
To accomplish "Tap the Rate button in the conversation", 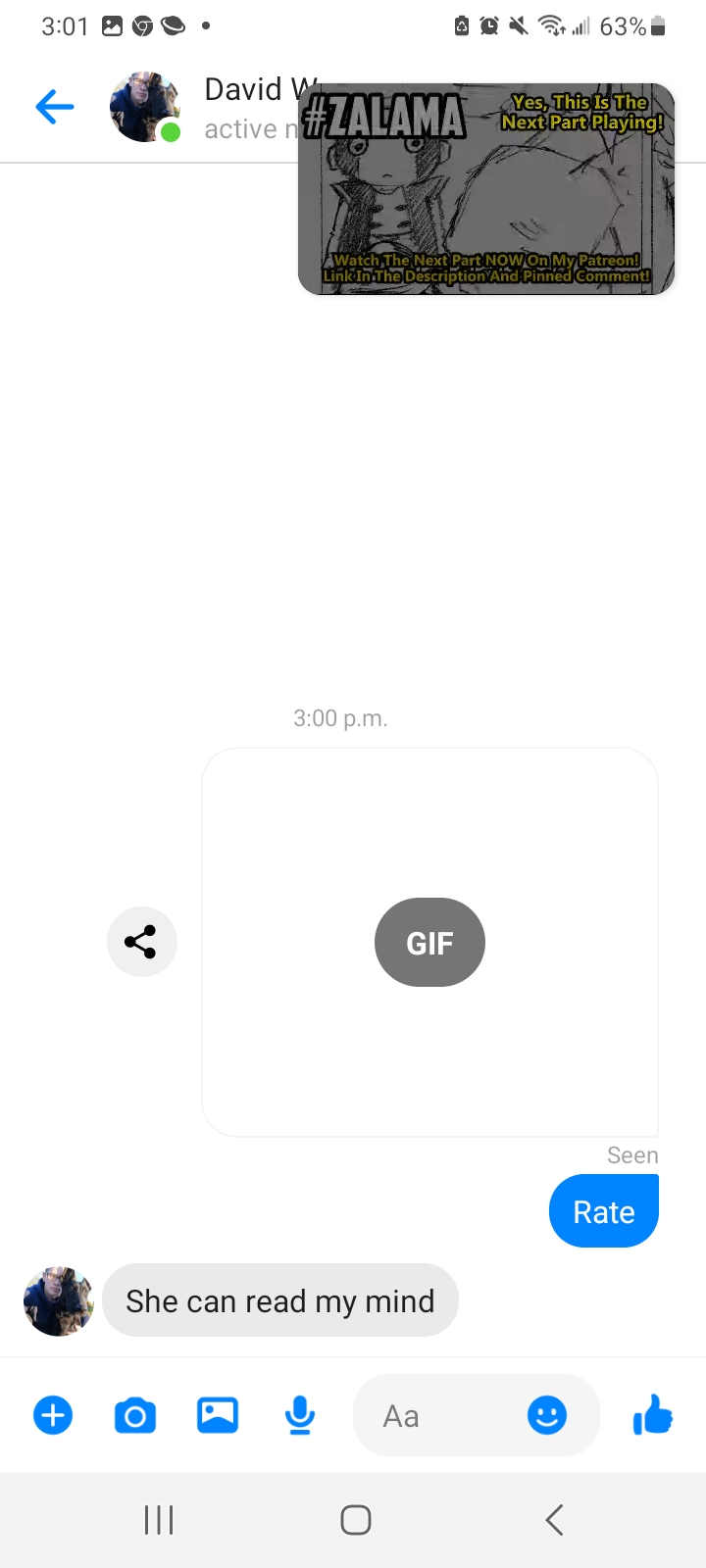I will tap(603, 1211).
